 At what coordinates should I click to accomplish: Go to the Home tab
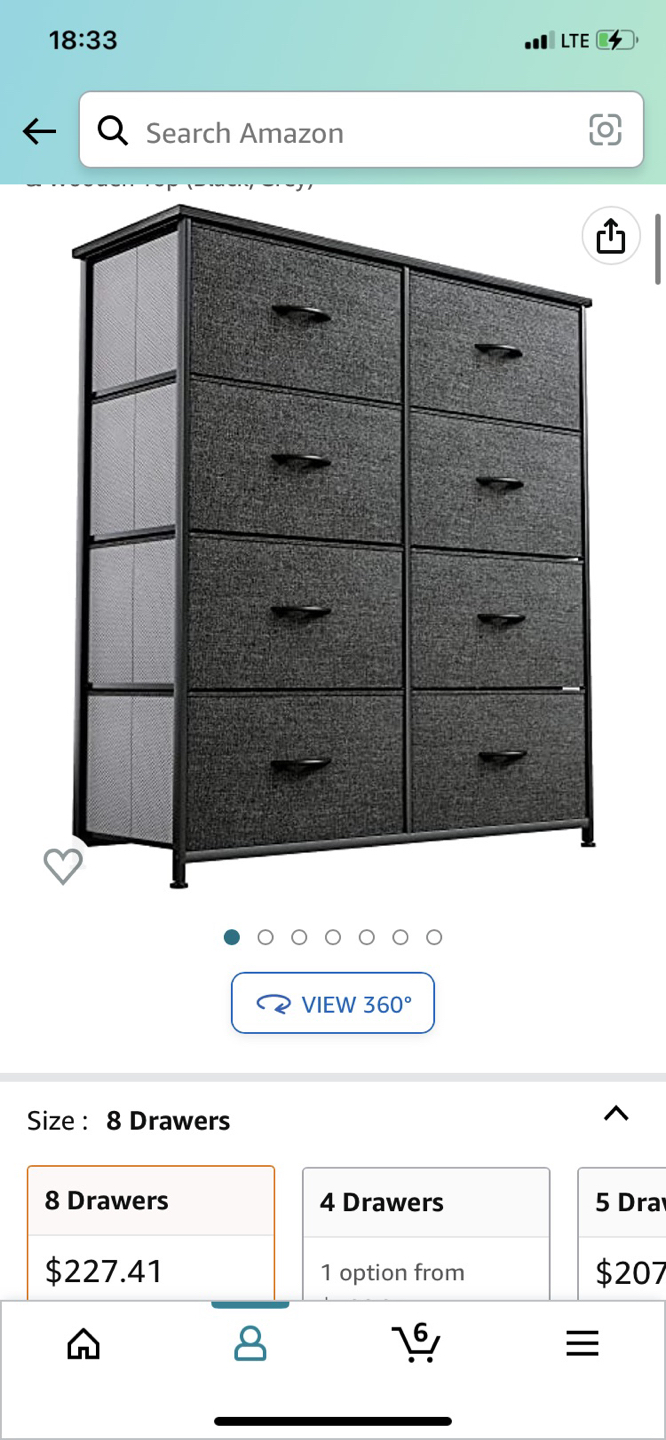point(83,1343)
